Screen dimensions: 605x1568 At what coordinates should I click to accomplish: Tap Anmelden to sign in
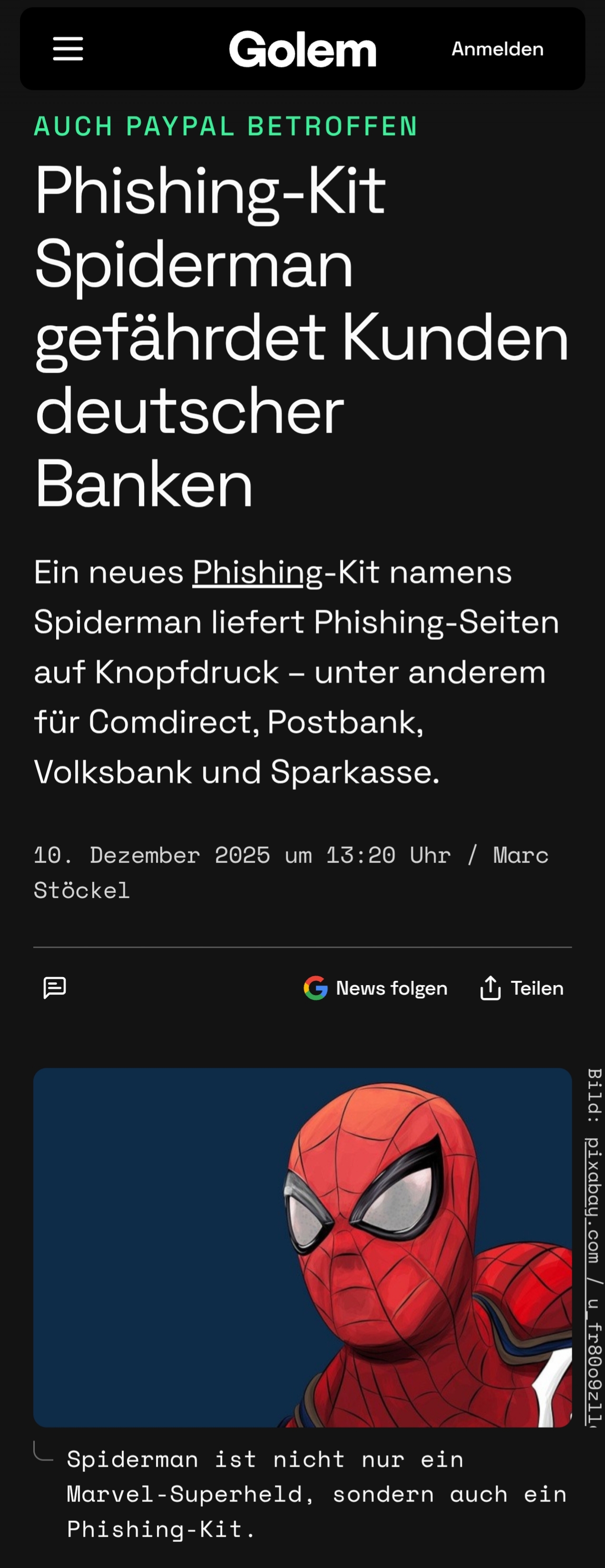pos(497,48)
